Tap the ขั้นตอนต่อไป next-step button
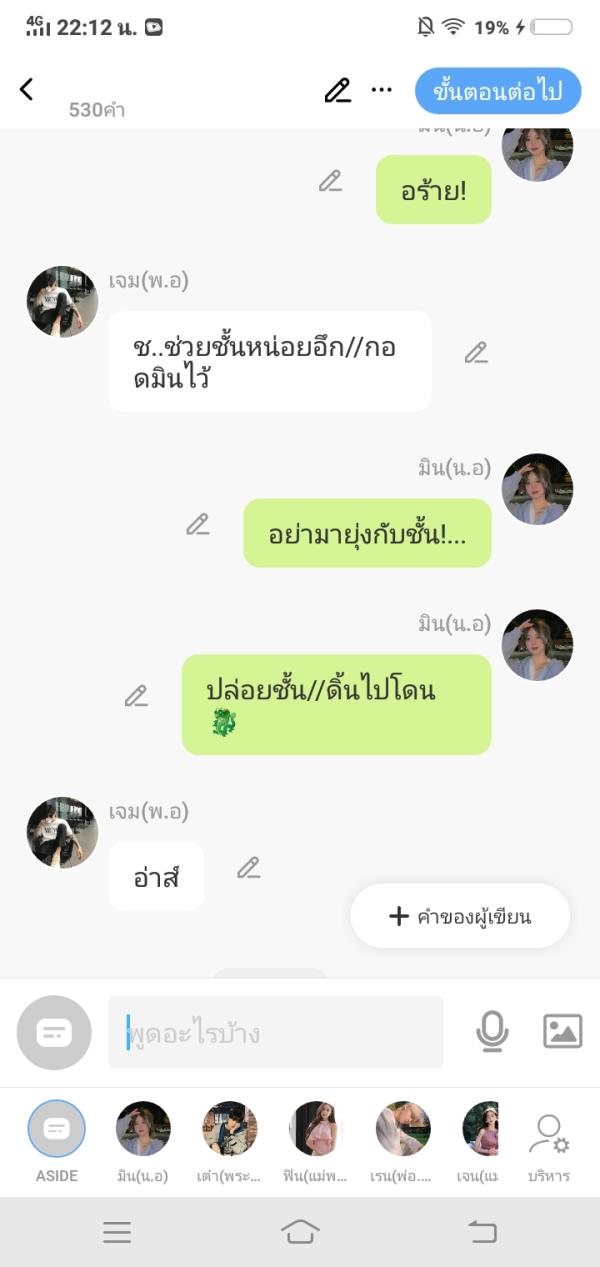This screenshot has height=1267, width=600. pyautogui.click(x=498, y=91)
